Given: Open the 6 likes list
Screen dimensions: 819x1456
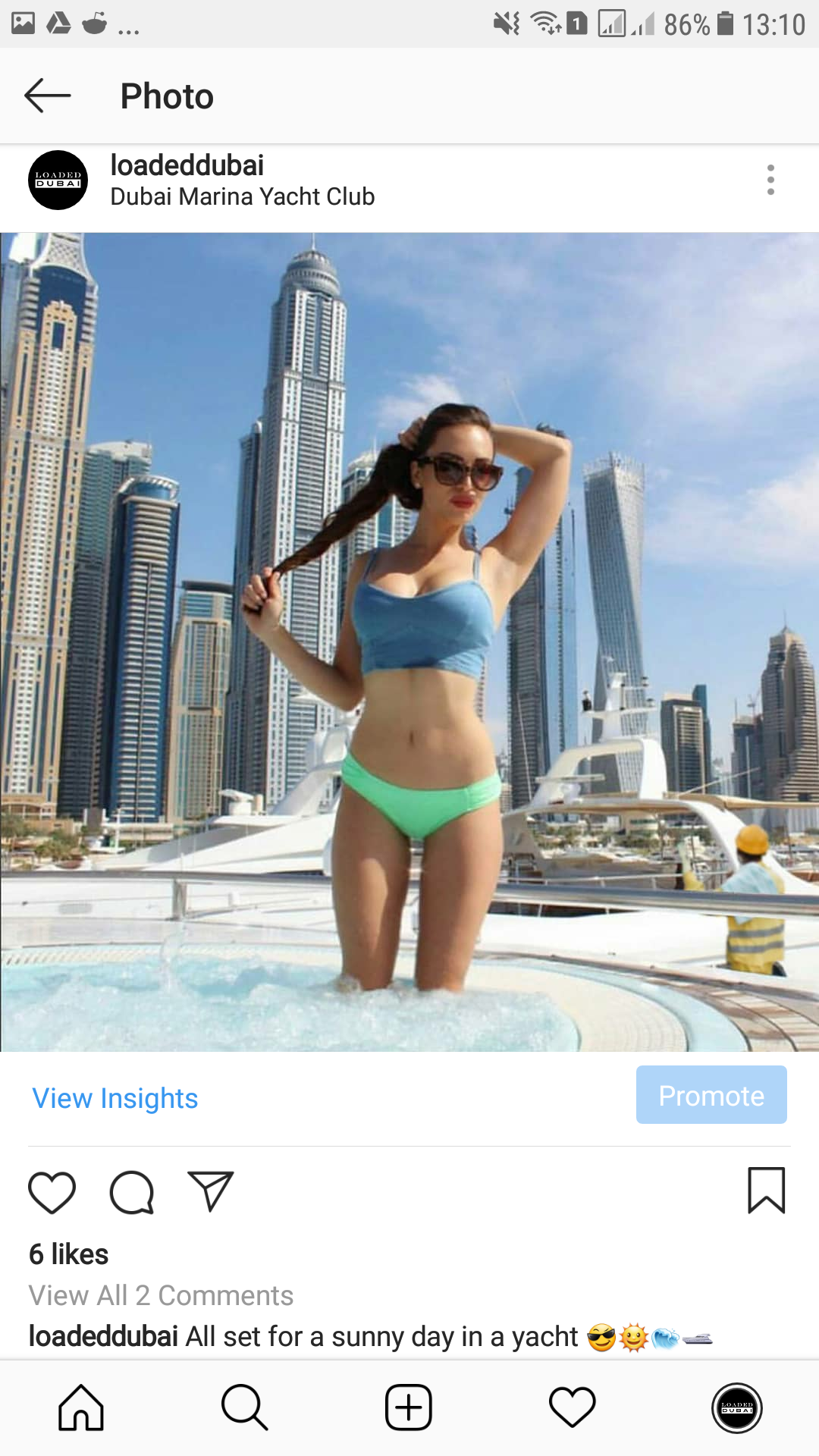Looking at the screenshot, I should point(68,1254).
